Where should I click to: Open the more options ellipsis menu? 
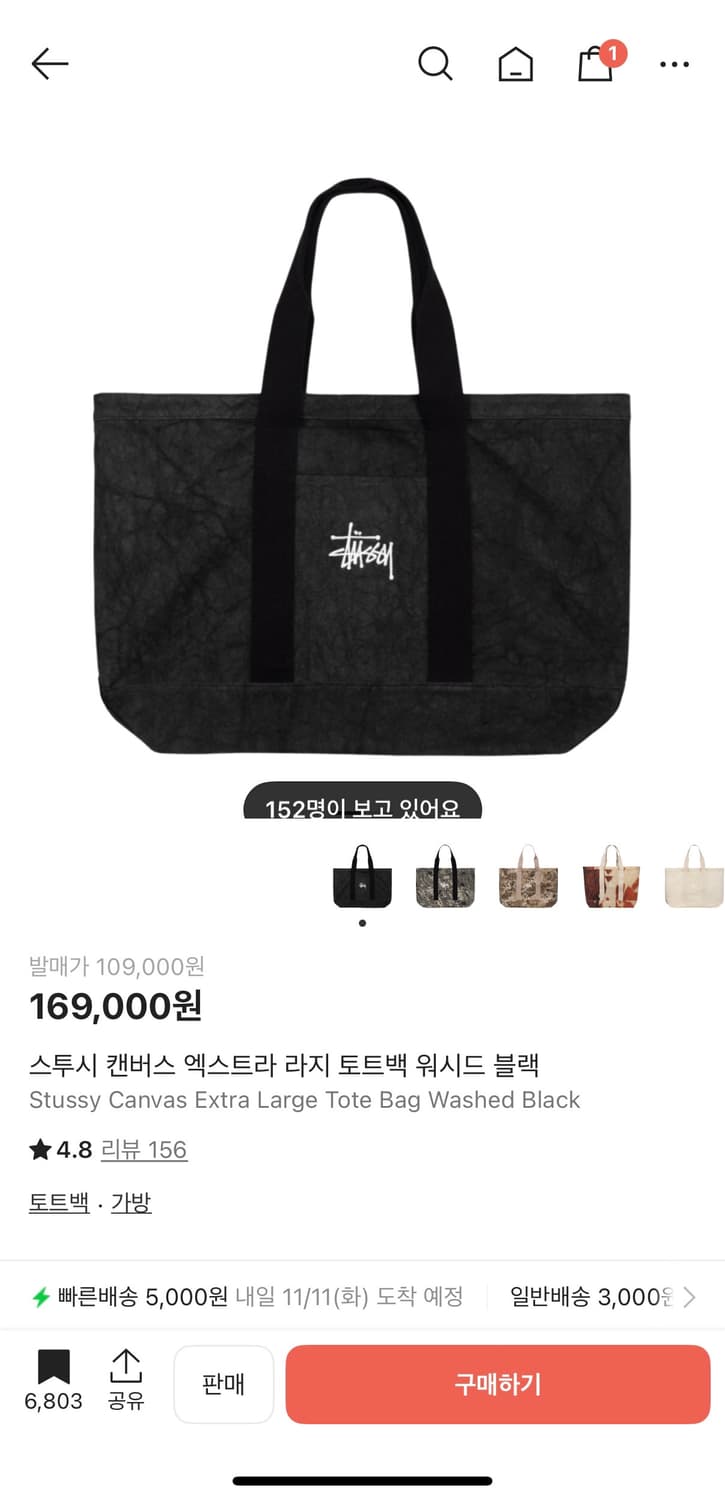click(x=675, y=64)
